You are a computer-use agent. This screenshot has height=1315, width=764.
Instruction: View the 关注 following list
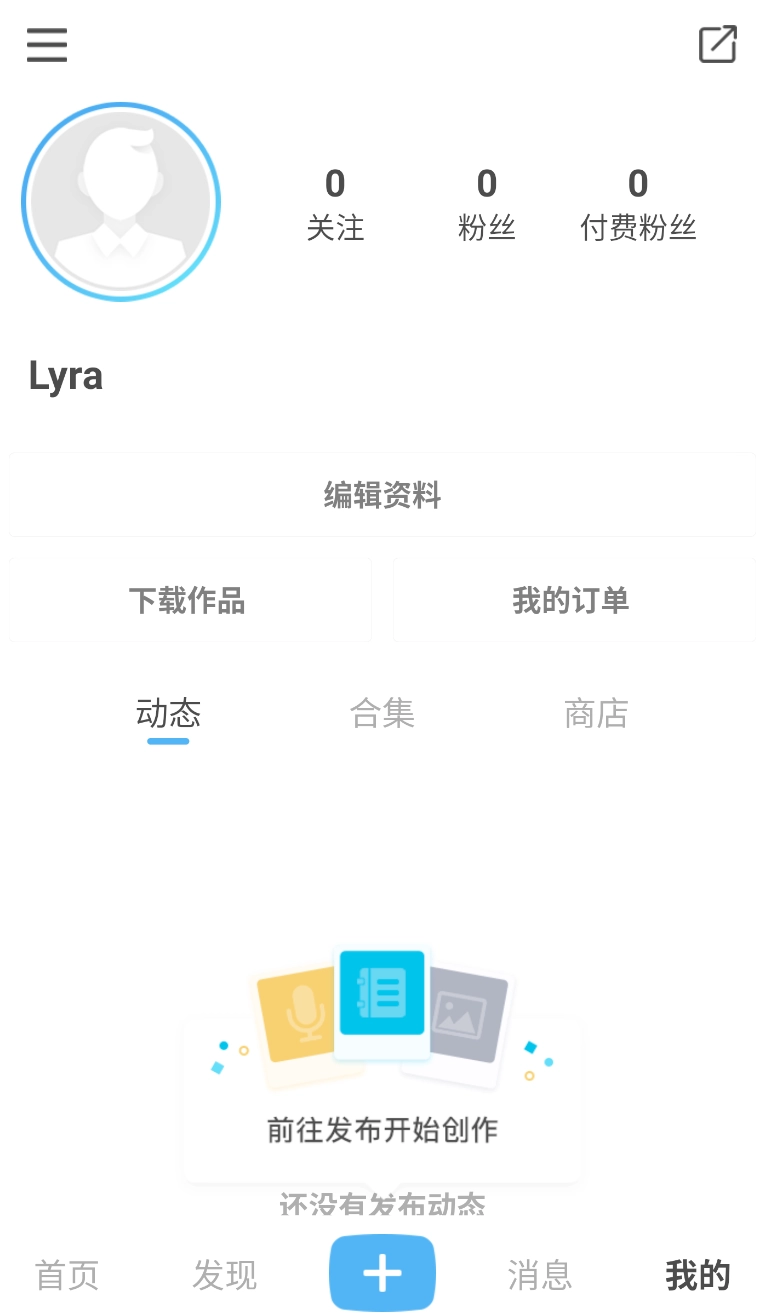coord(335,205)
